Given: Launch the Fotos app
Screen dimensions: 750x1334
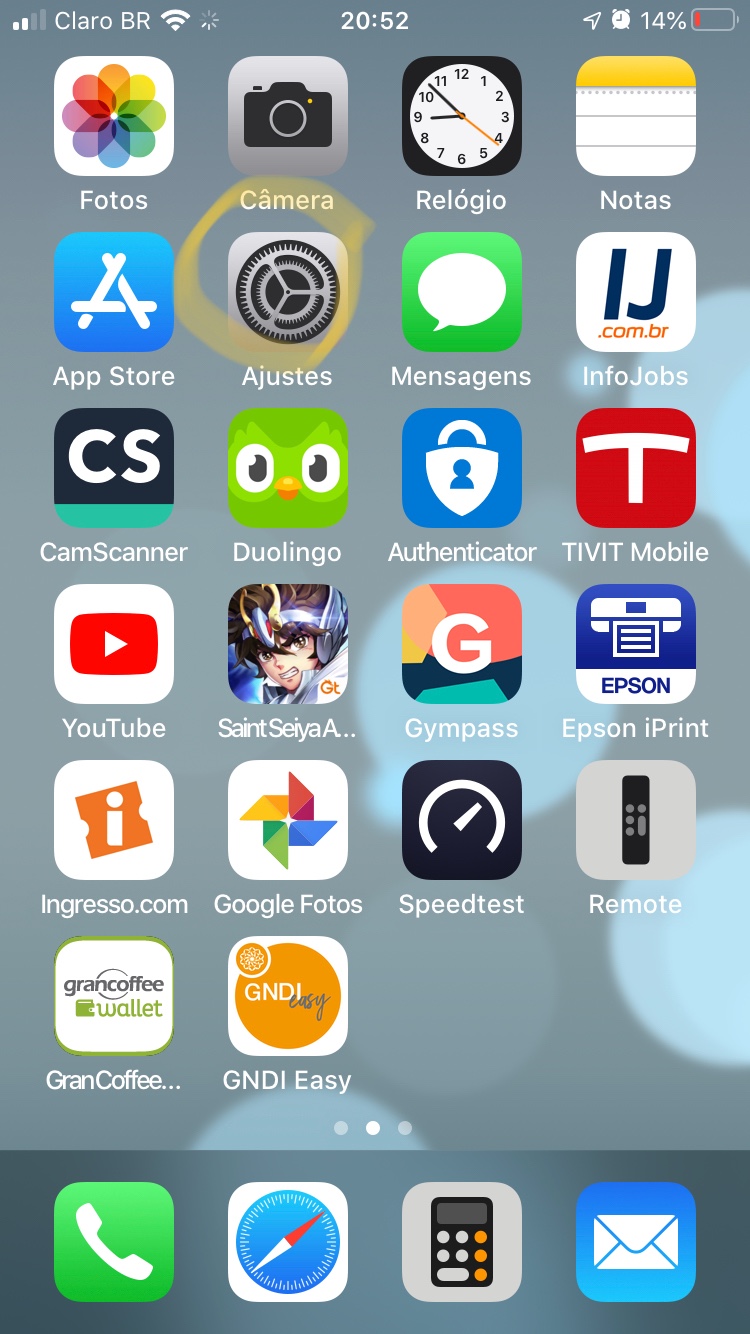Looking at the screenshot, I should (114, 116).
